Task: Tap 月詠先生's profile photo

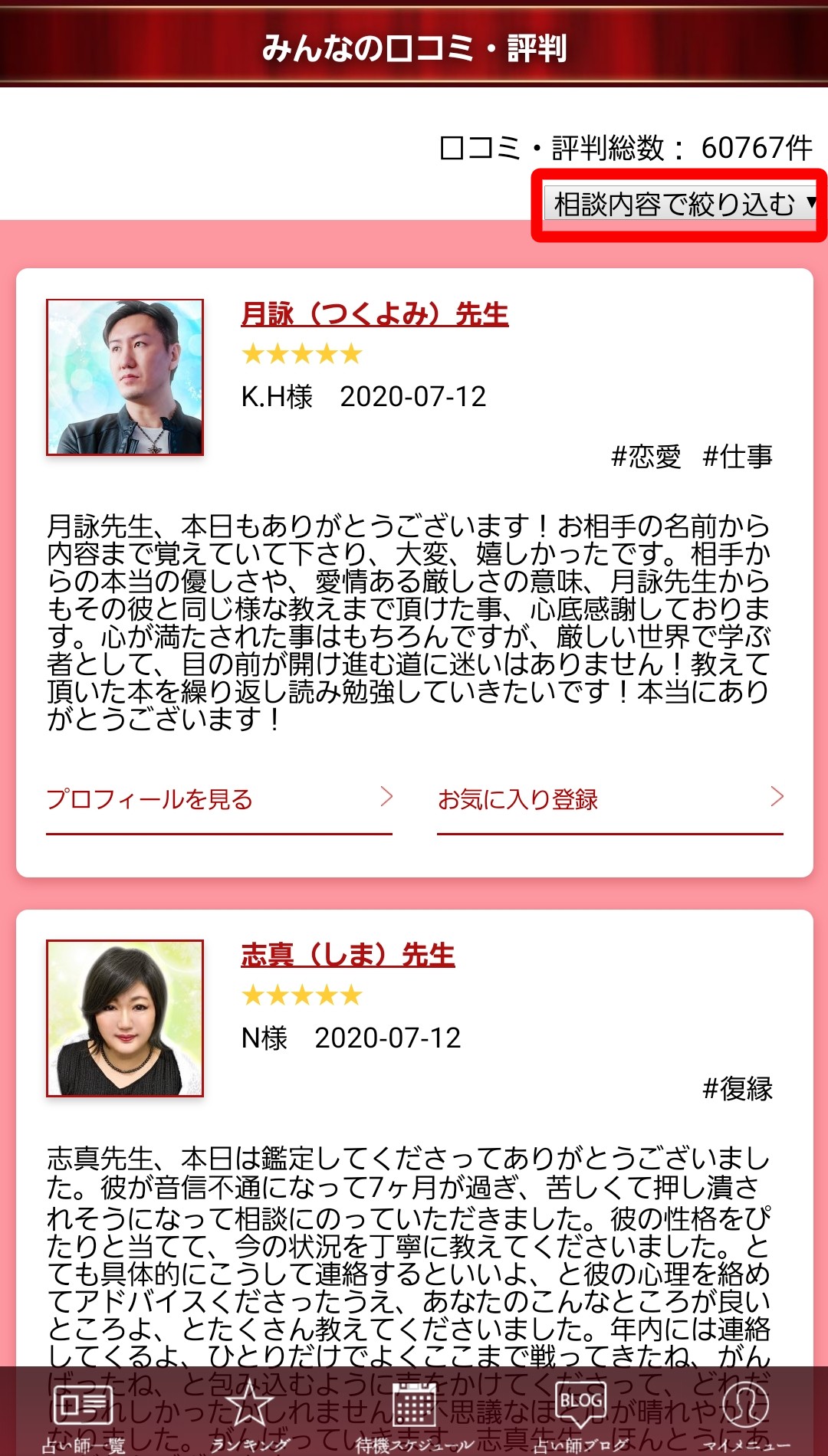Action: point(125,377)
